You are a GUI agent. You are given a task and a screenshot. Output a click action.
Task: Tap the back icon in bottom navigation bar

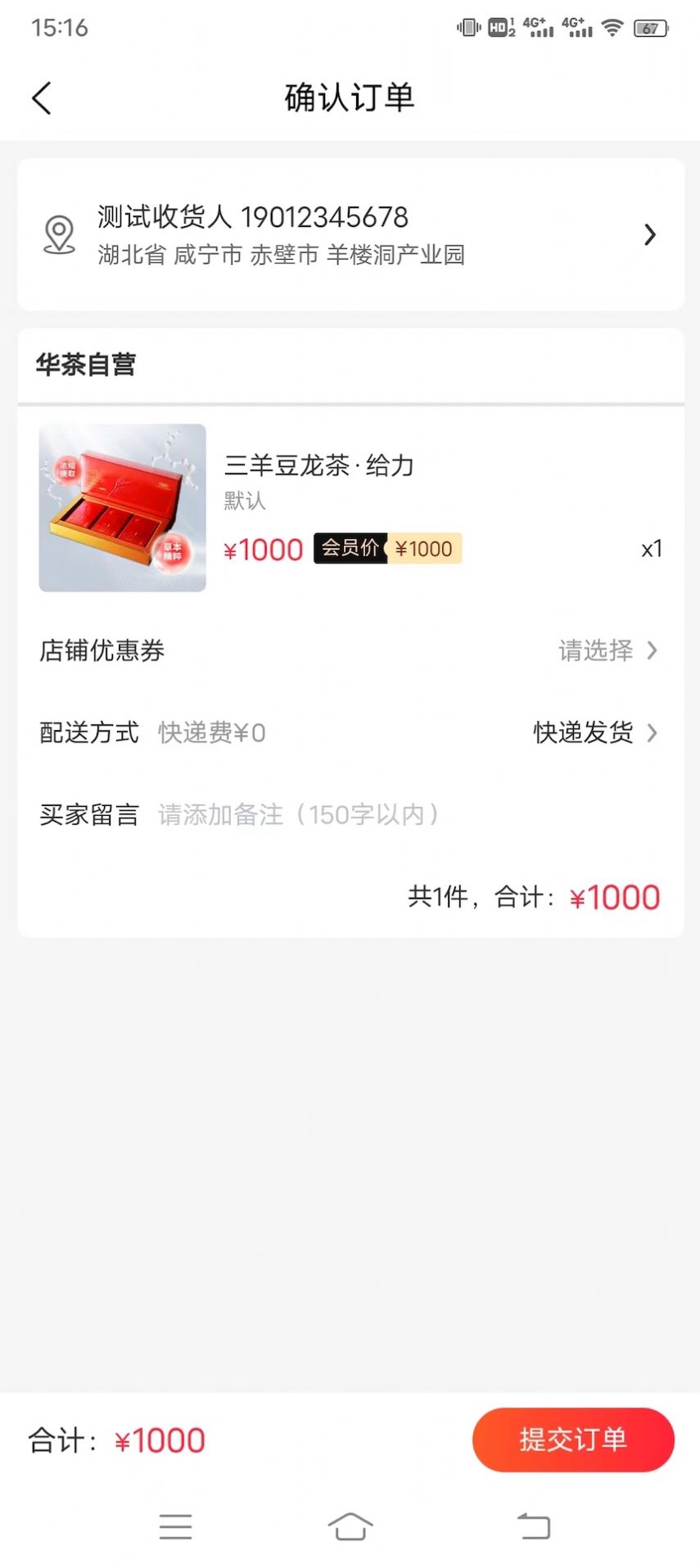coord(535,1525)
